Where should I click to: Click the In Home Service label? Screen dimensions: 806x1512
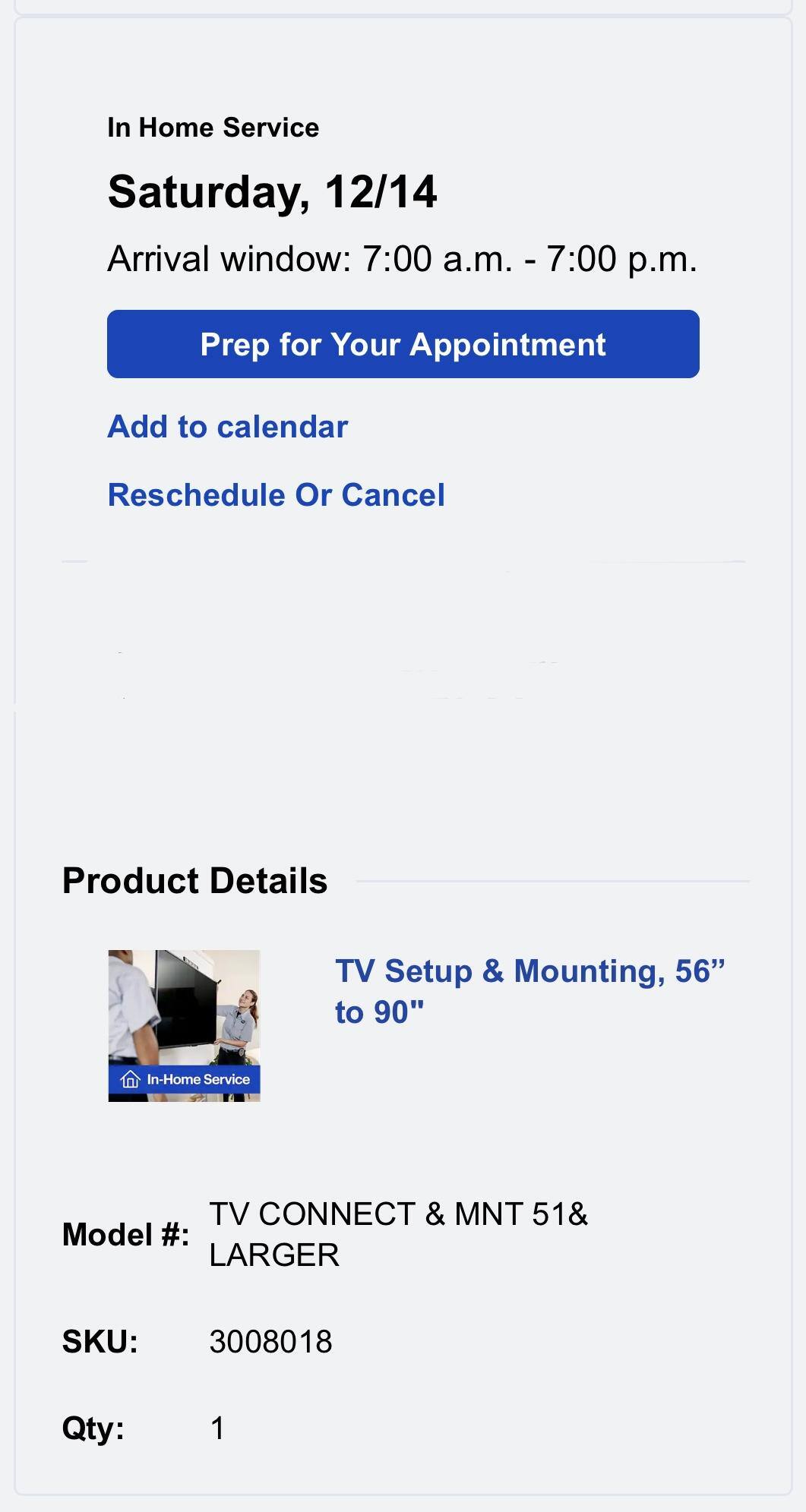213,127
